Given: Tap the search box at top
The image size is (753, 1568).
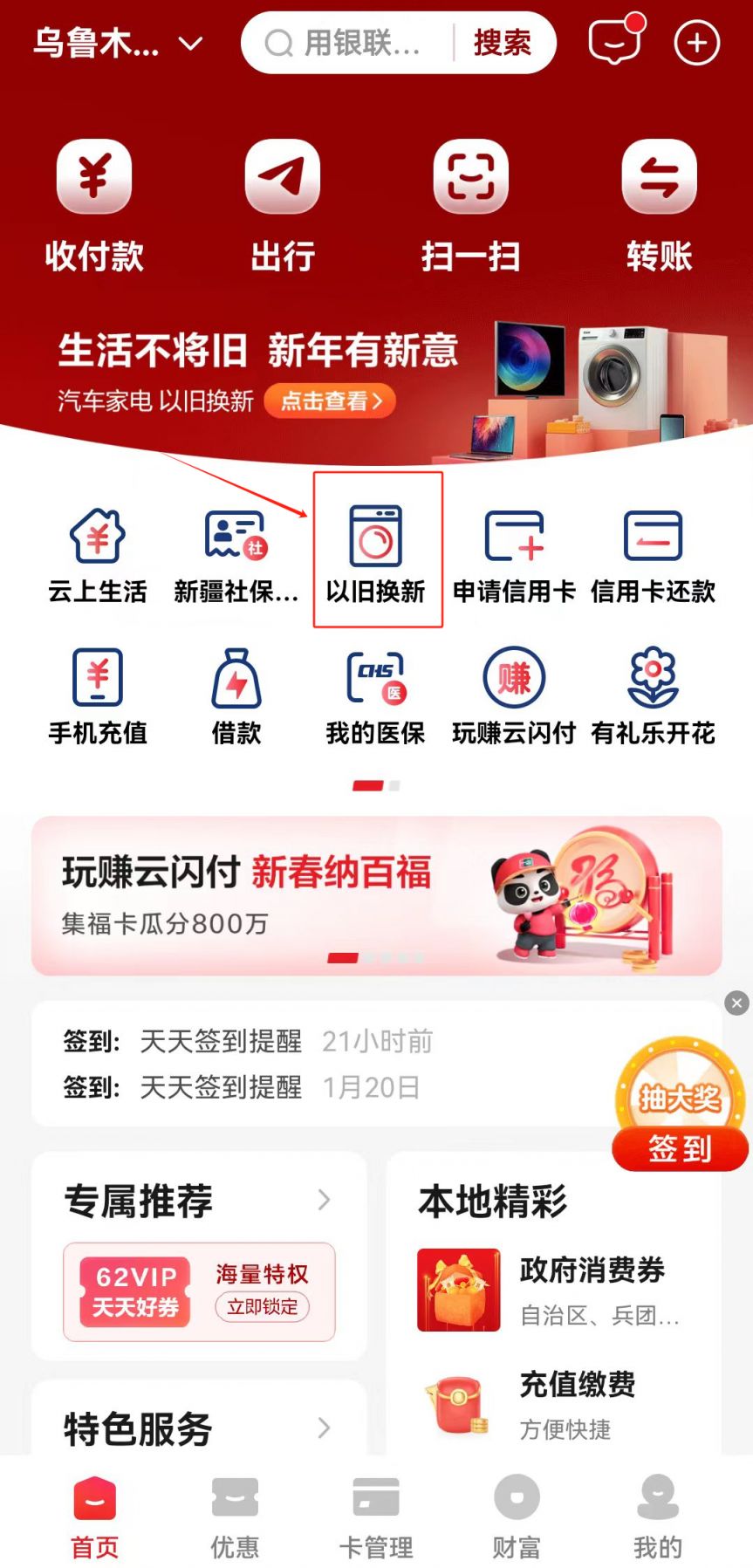Looking at the screenshot, I should point(358,42).
